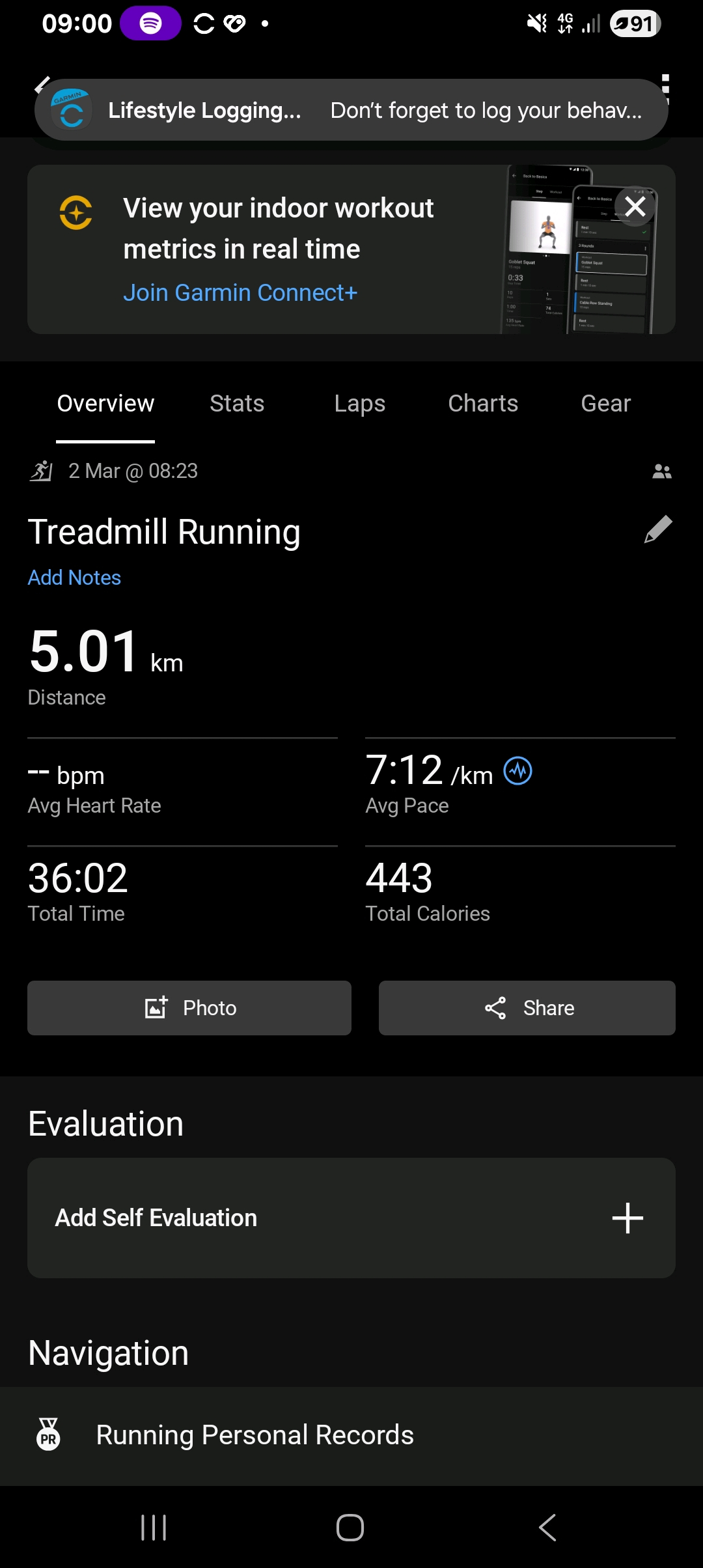Edit the Treadmill Running activity name
Viewport: 703px width, 1568px height.
658,529
